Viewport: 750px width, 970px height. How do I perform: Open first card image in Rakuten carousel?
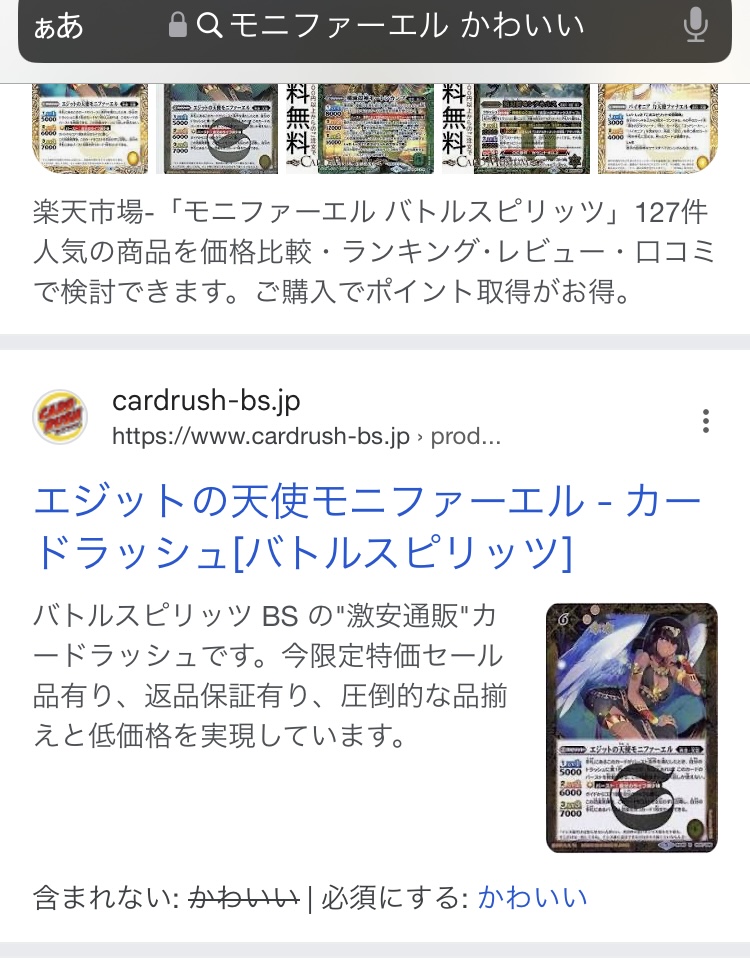[91, 129]
